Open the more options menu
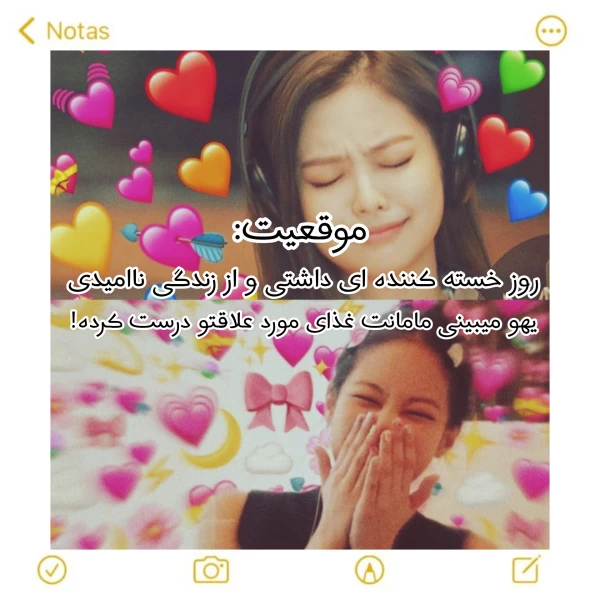The height and width of the screenshot is (600, 600). click(550, 30)
